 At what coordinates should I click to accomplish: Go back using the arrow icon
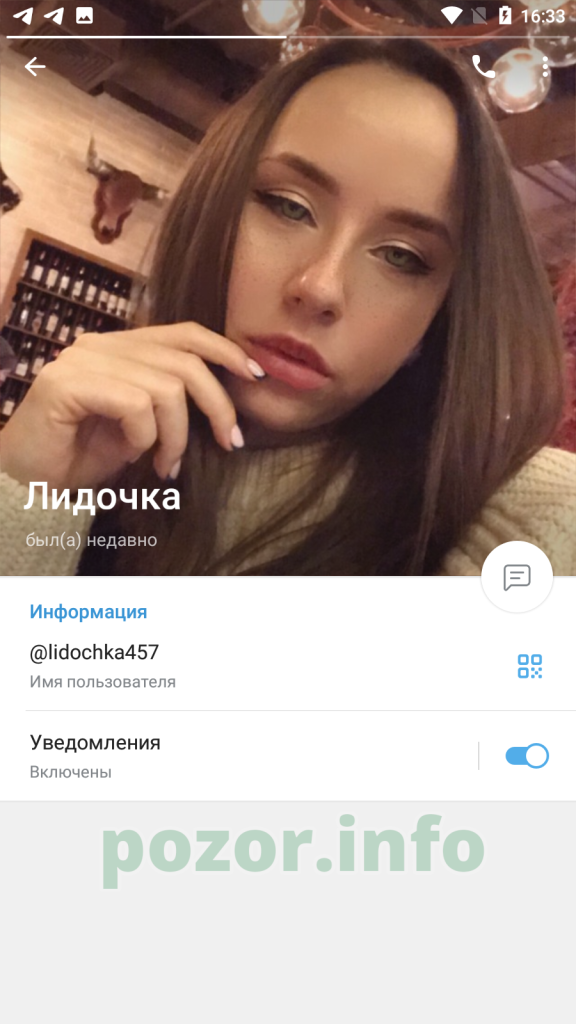[35, 67]
